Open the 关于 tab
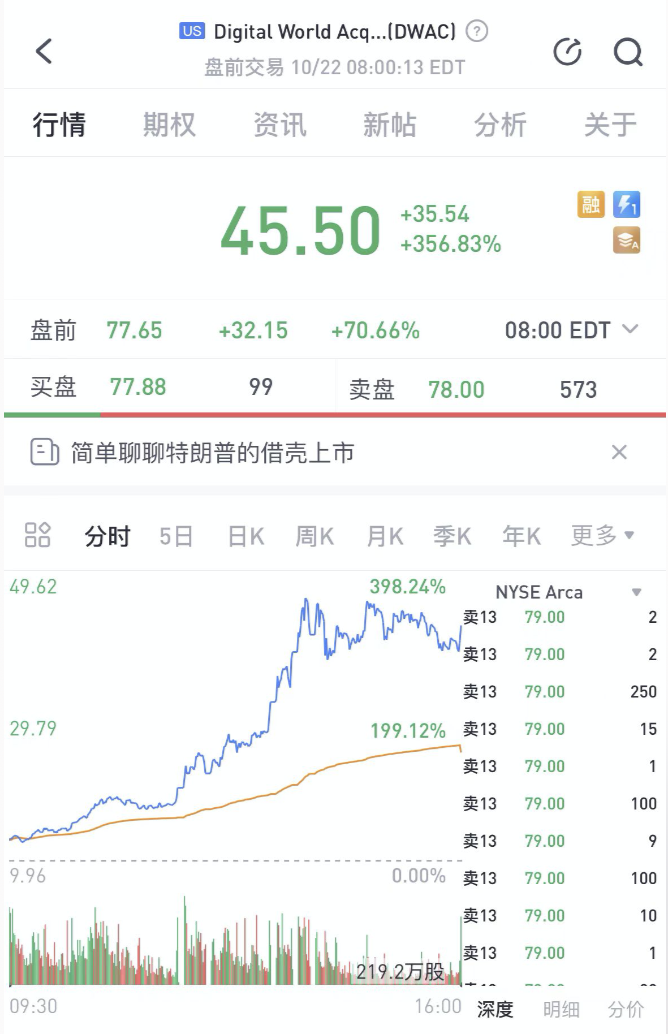The image size is (668, 1034). coord(610,125)
